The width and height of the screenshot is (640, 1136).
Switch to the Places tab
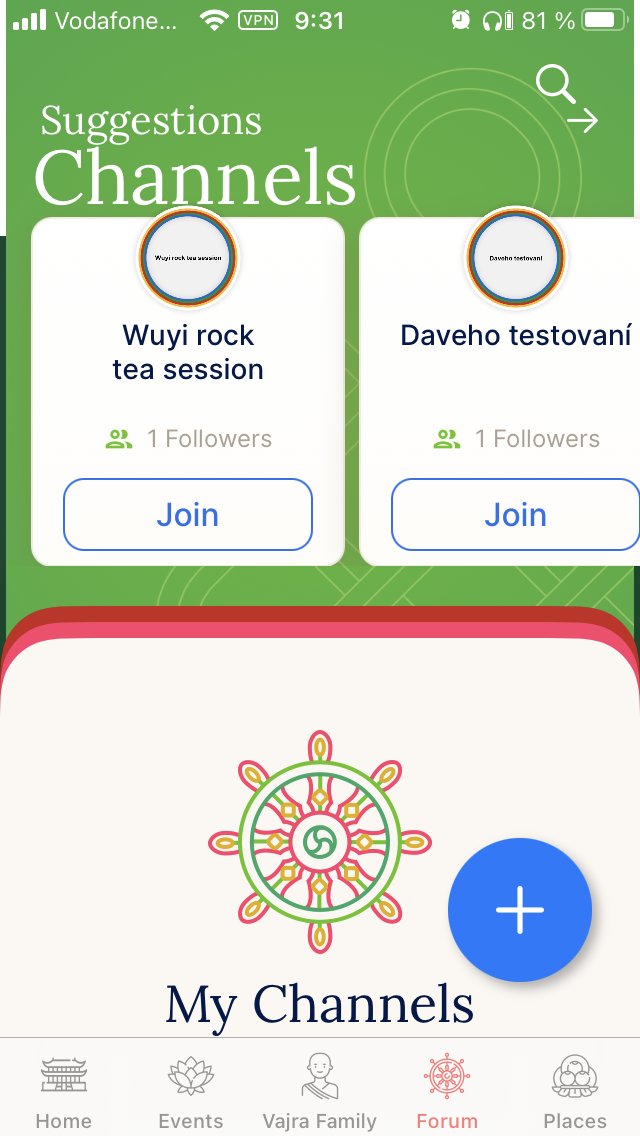tap(575, 1090)
